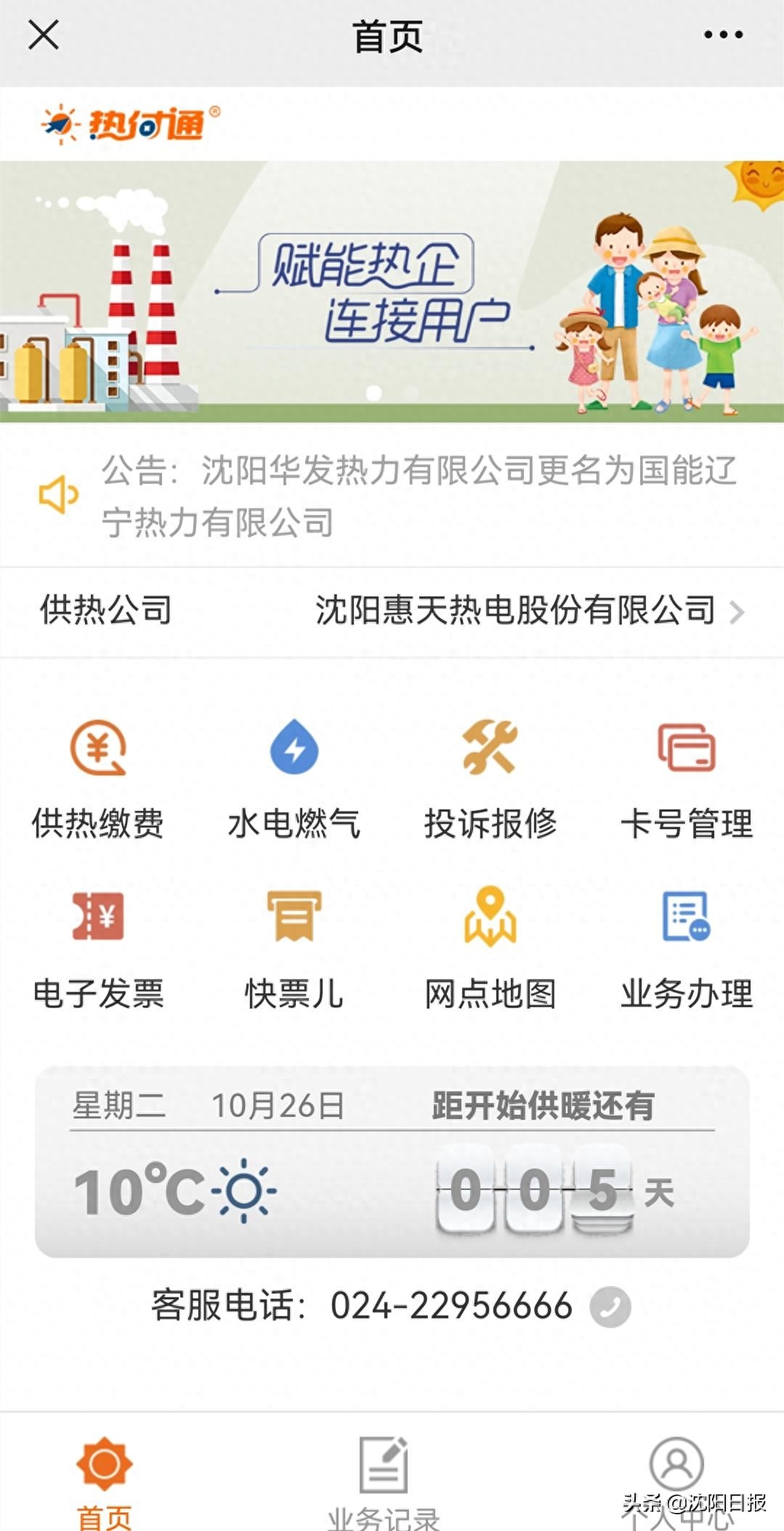Open the 赋能热企 promotional banner
Viewport: 784px width, 1531px height.
(391, 291)
